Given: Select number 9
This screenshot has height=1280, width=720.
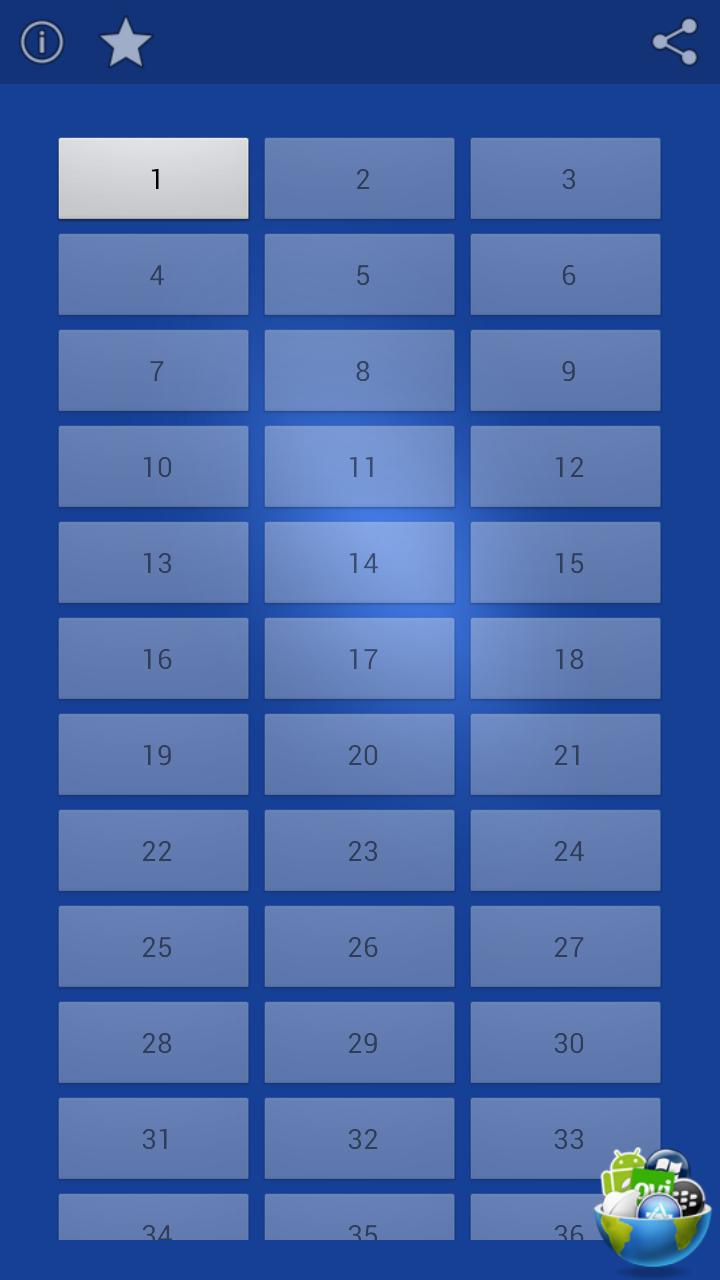Looking at the screenshot, I should (566, 370).
